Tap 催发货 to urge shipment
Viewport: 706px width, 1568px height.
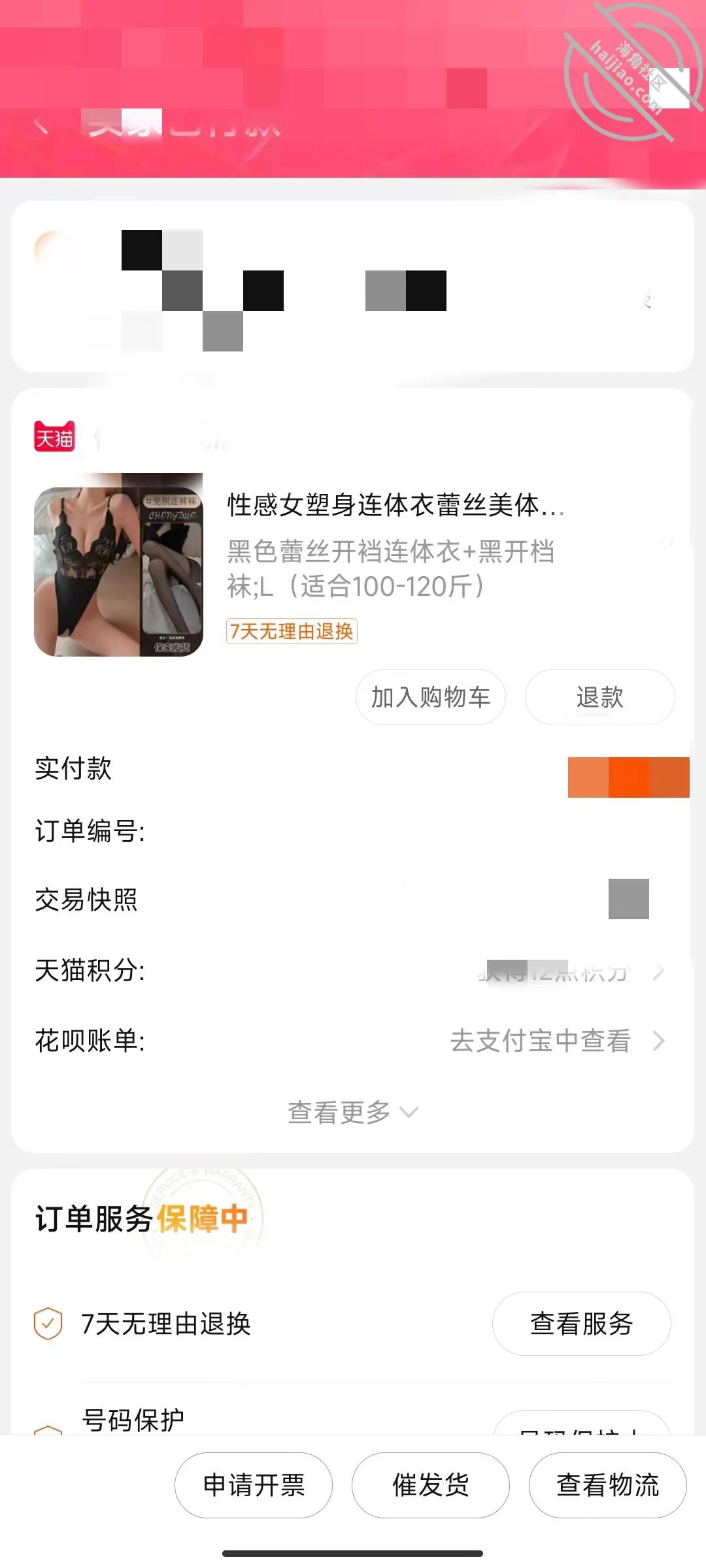431,1485
